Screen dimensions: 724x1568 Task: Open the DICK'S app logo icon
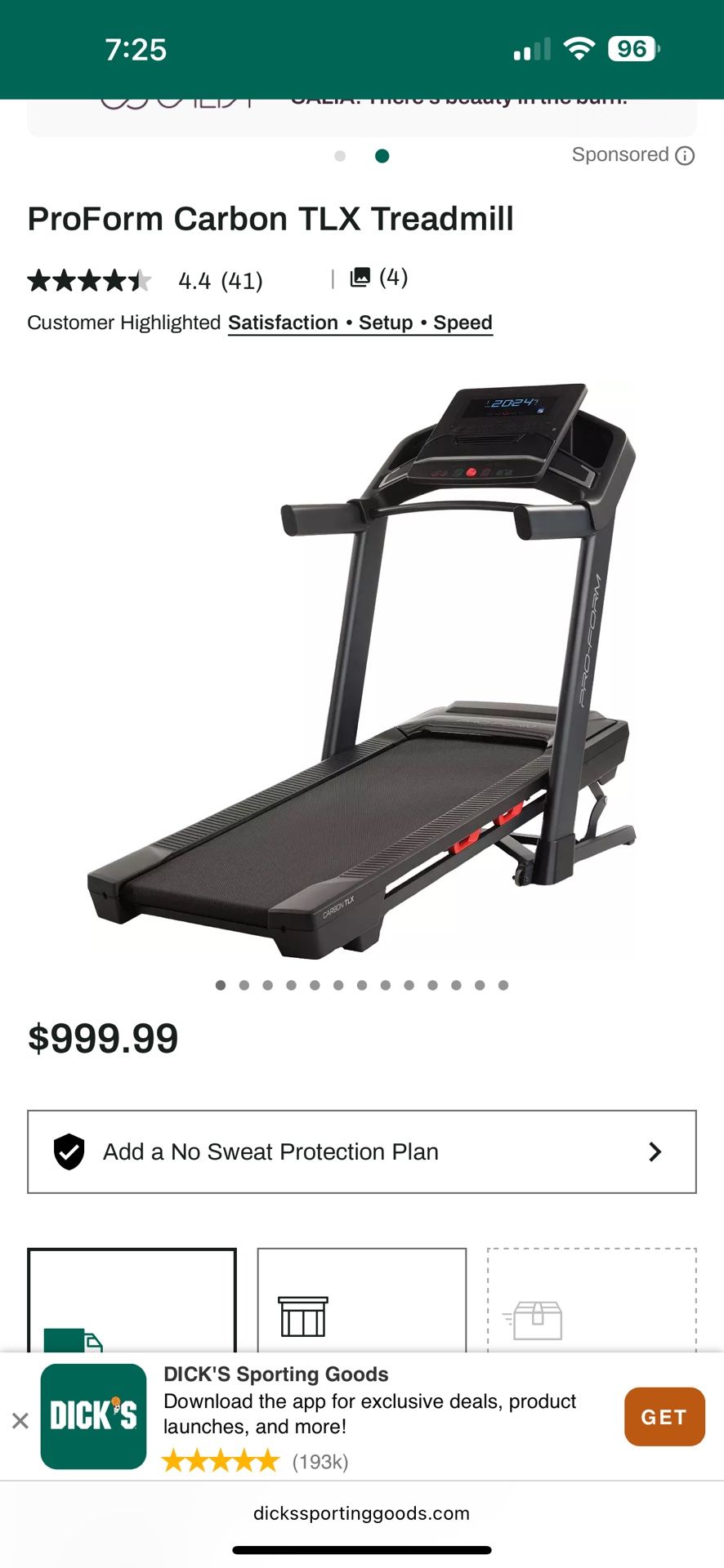92,1417
